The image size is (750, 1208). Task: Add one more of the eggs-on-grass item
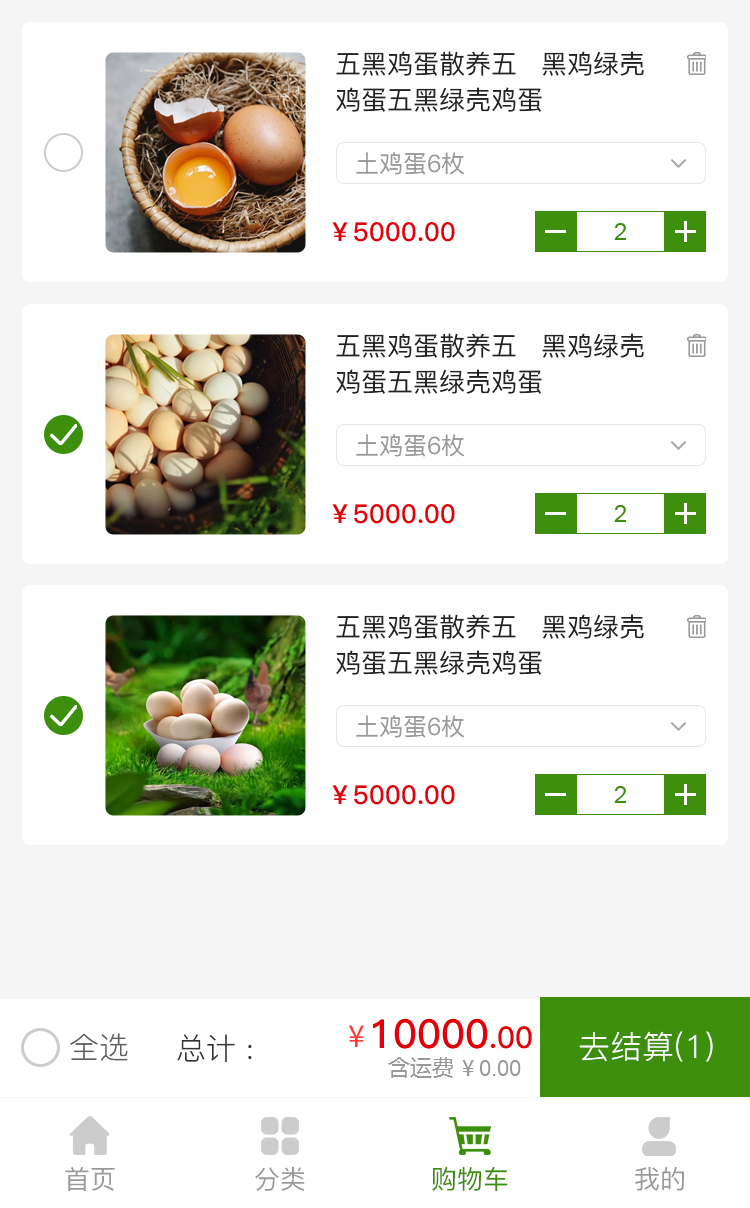685,795
